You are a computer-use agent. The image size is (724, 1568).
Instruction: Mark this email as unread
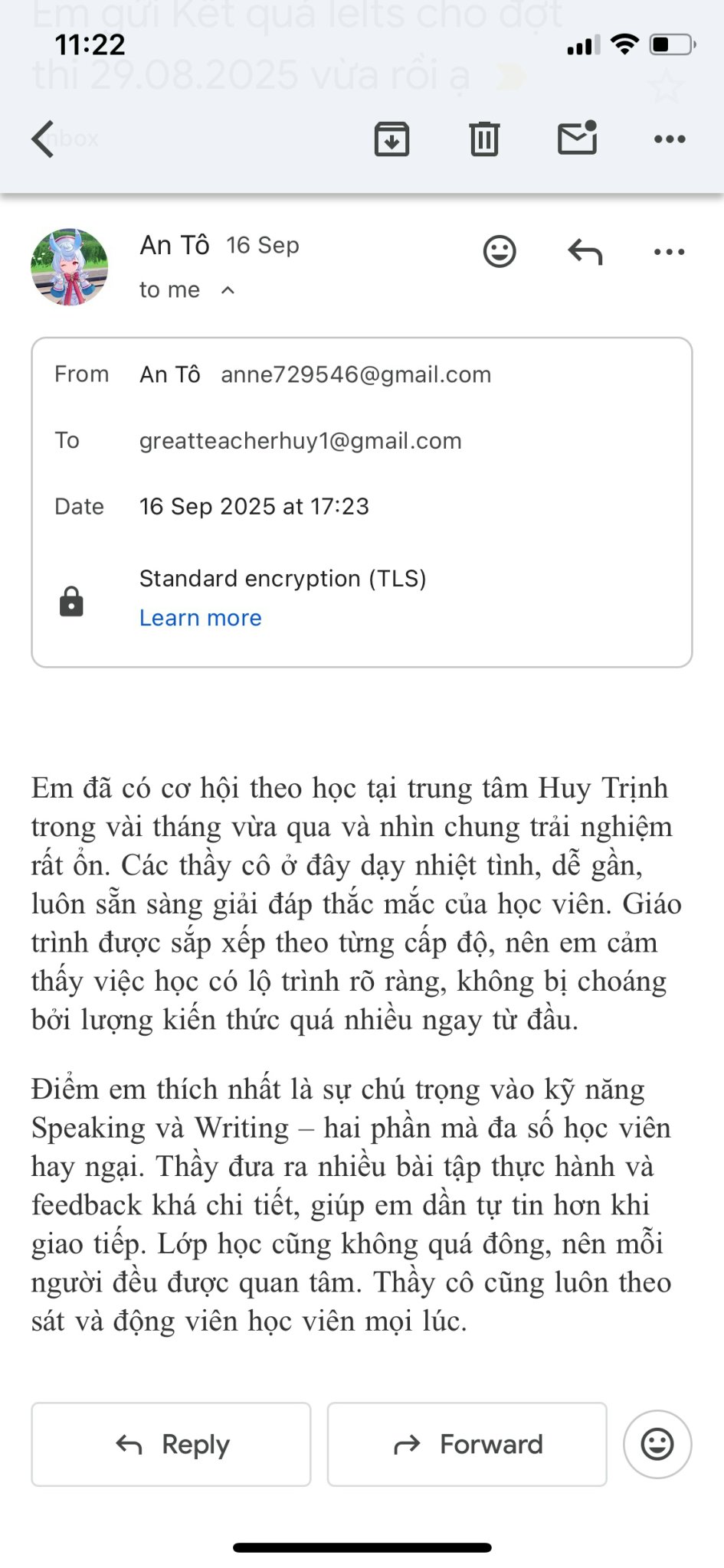[x=577, y=139]
